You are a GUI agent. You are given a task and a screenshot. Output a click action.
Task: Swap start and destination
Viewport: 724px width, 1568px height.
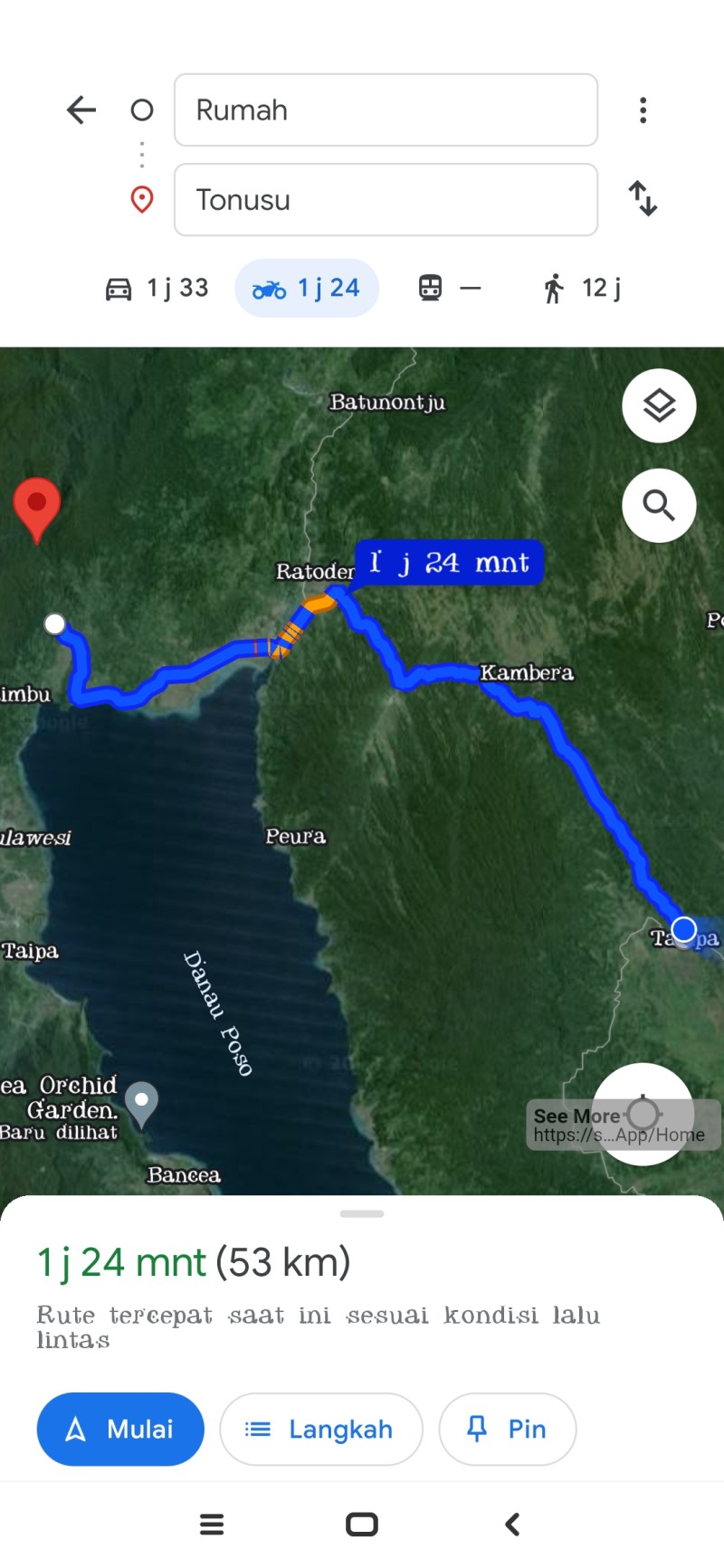tap(643, 198)
